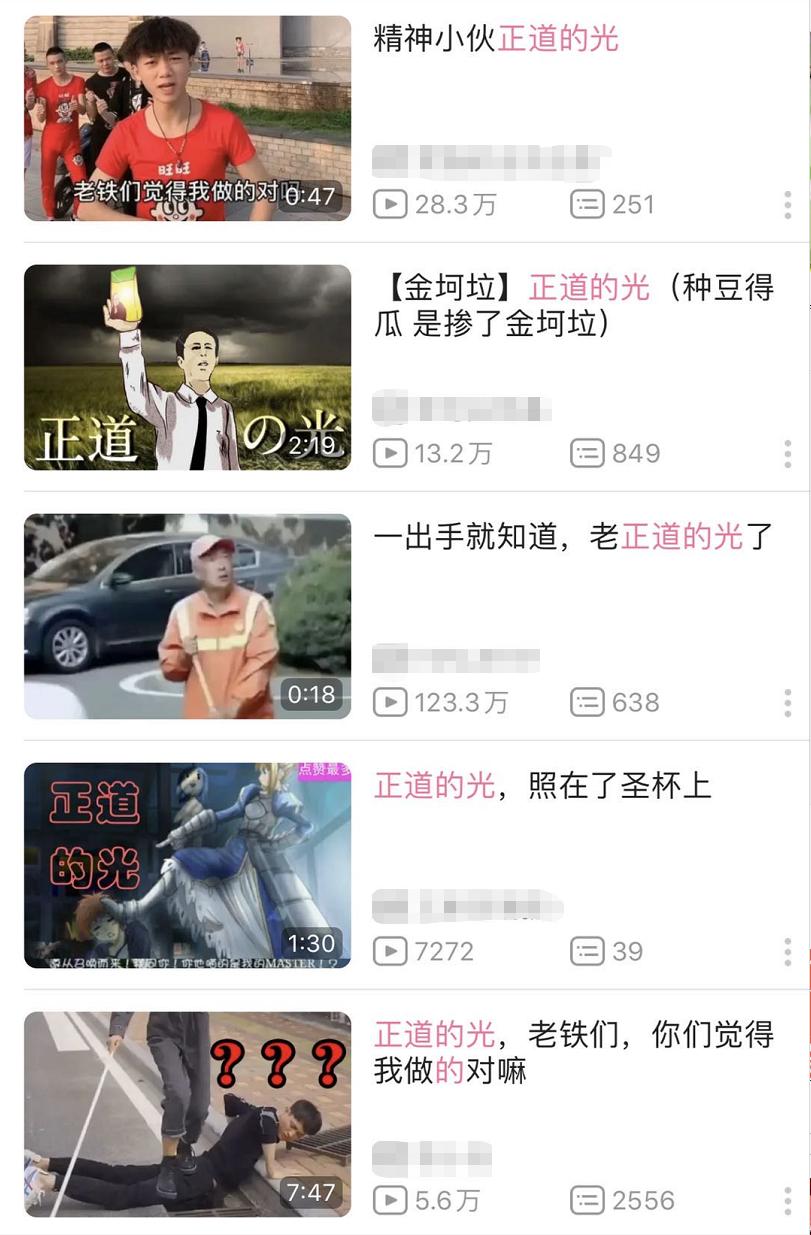Viewport: 811px width, 1235px height.
Task: Open the three-dot menu for the 圣杯 video
Action: [x=788, y=952]
